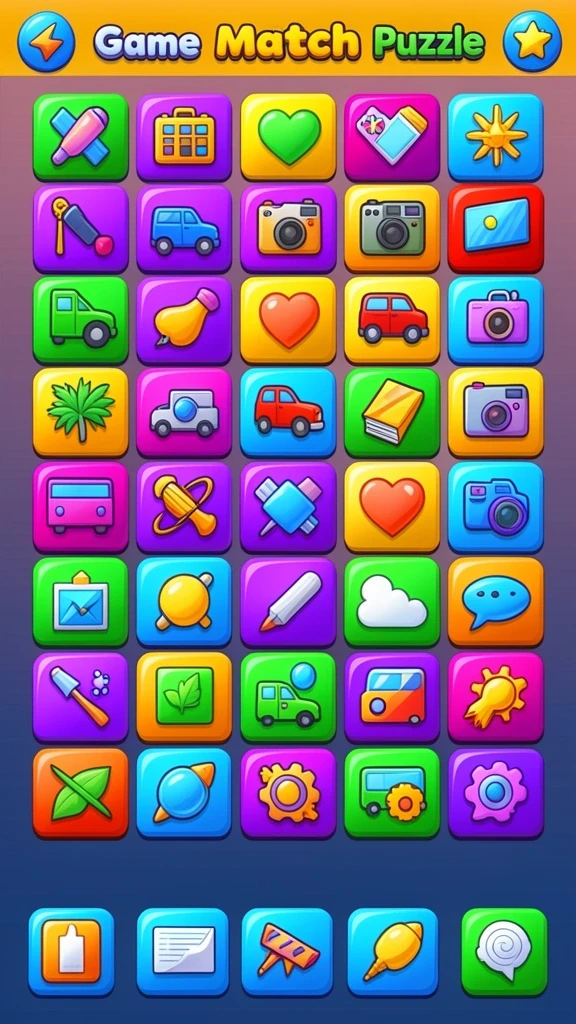Tap the white document tile in bottom row

tap(183, 952)
